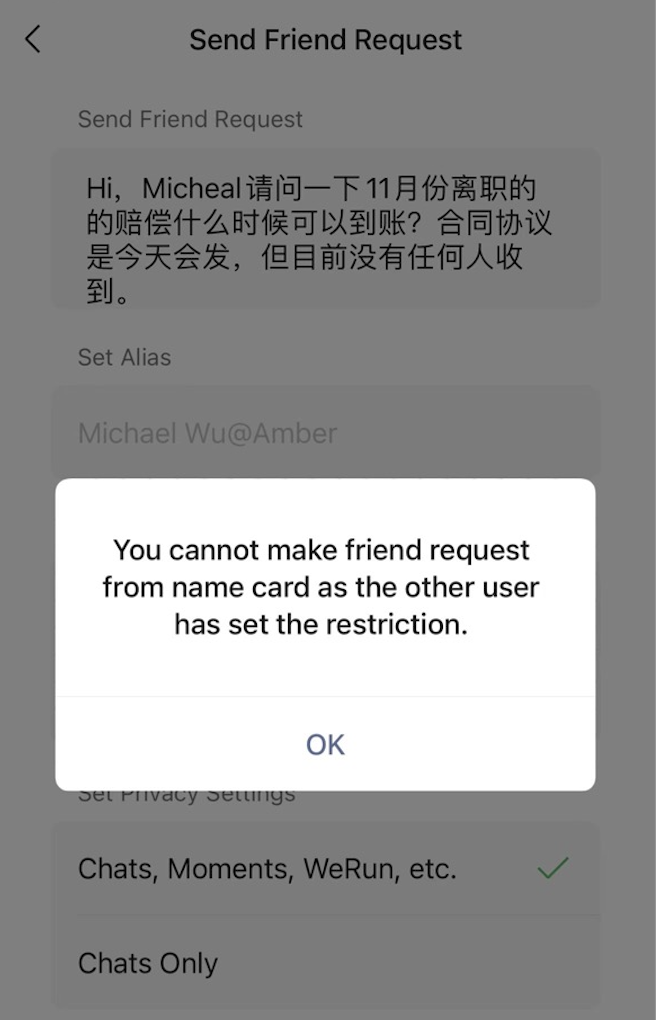Dismiss the dialog by tapping OK

coord(325,744)
